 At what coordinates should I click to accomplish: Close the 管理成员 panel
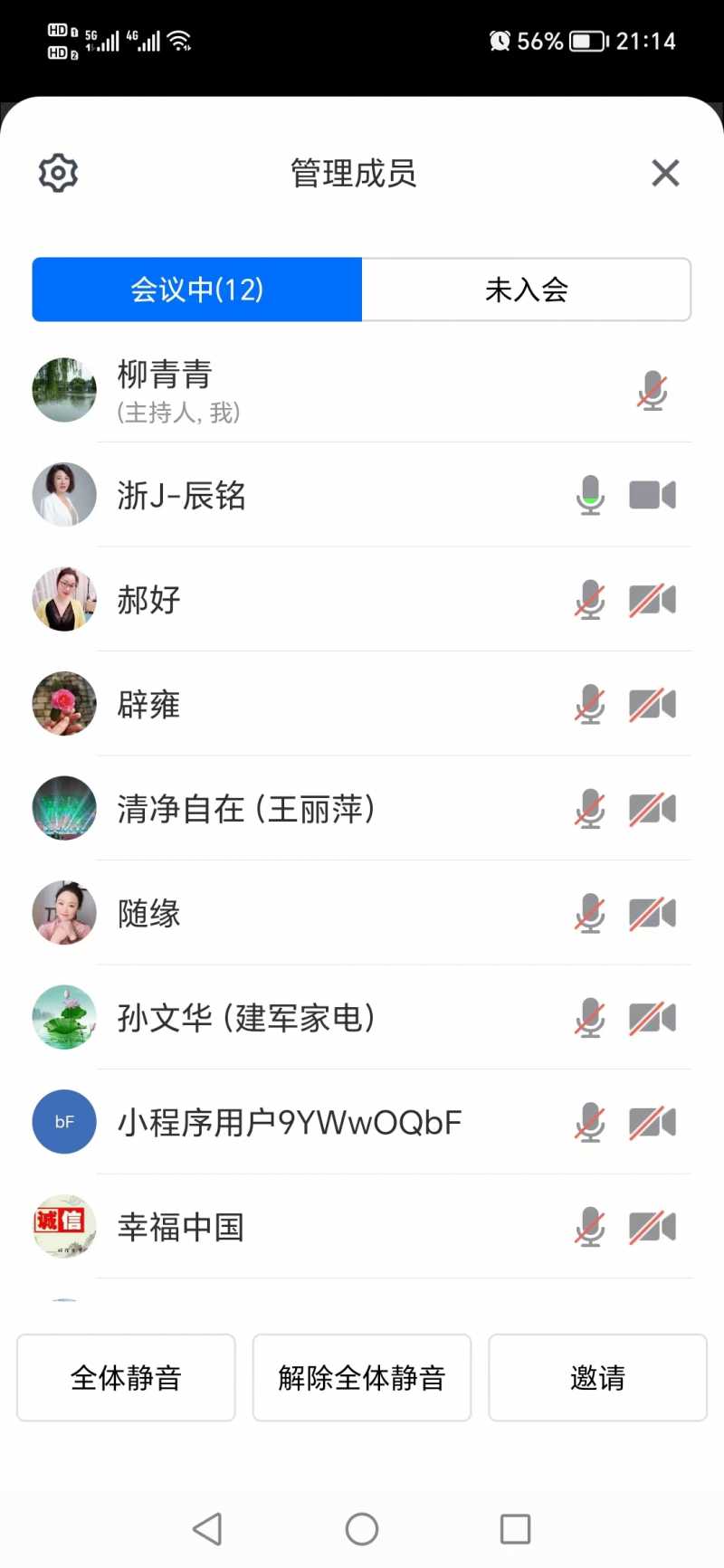point(665,172)
